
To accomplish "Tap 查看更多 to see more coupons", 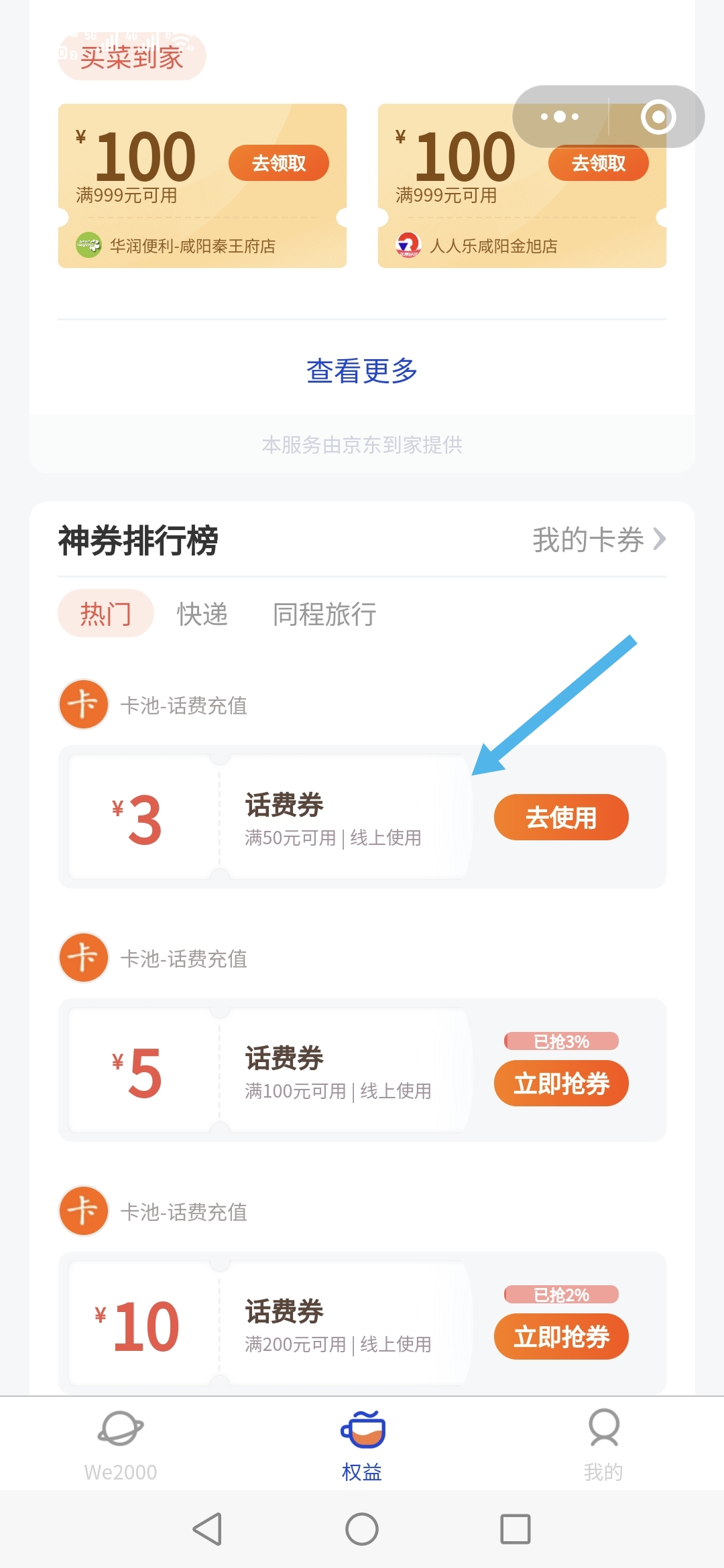I will pos(362,371).
